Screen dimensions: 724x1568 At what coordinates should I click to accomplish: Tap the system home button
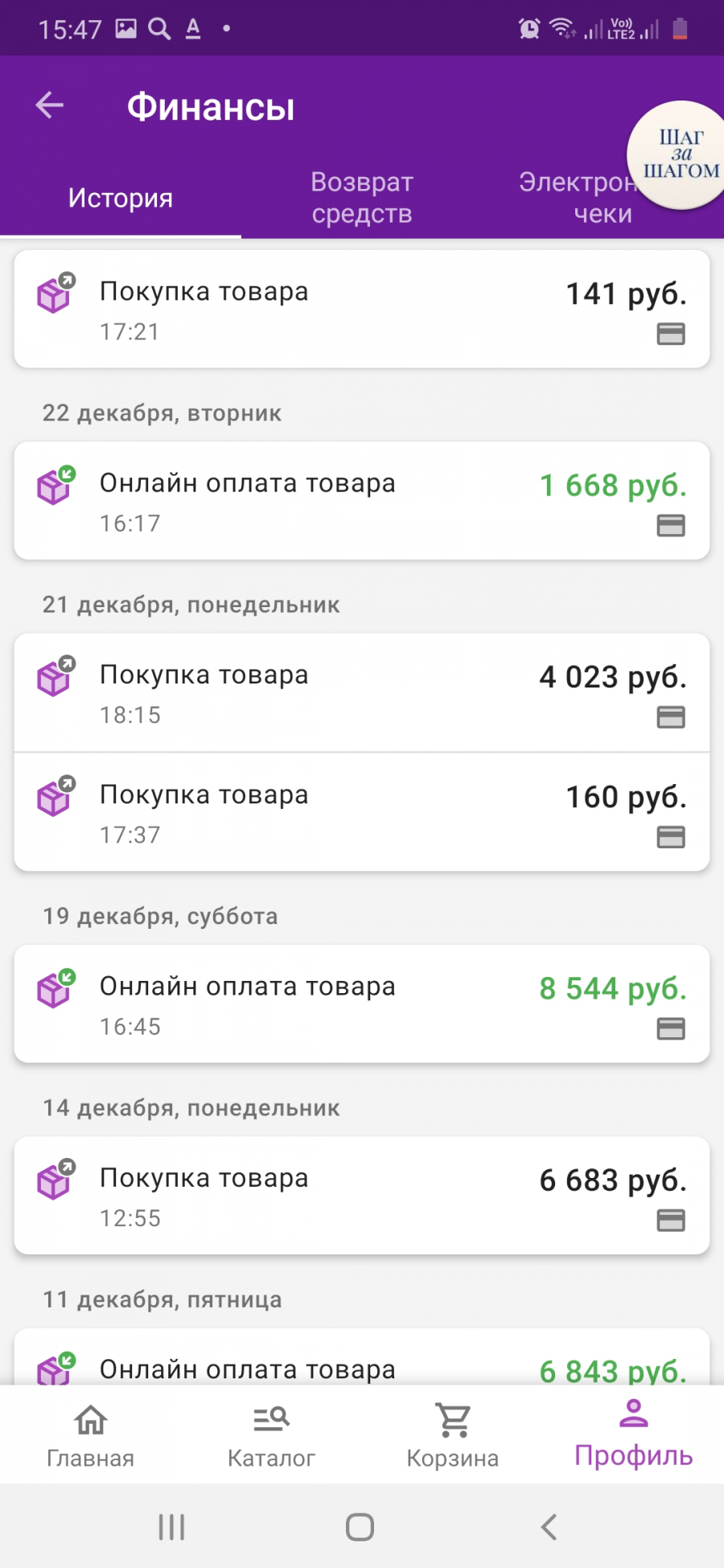[360, 1526]
